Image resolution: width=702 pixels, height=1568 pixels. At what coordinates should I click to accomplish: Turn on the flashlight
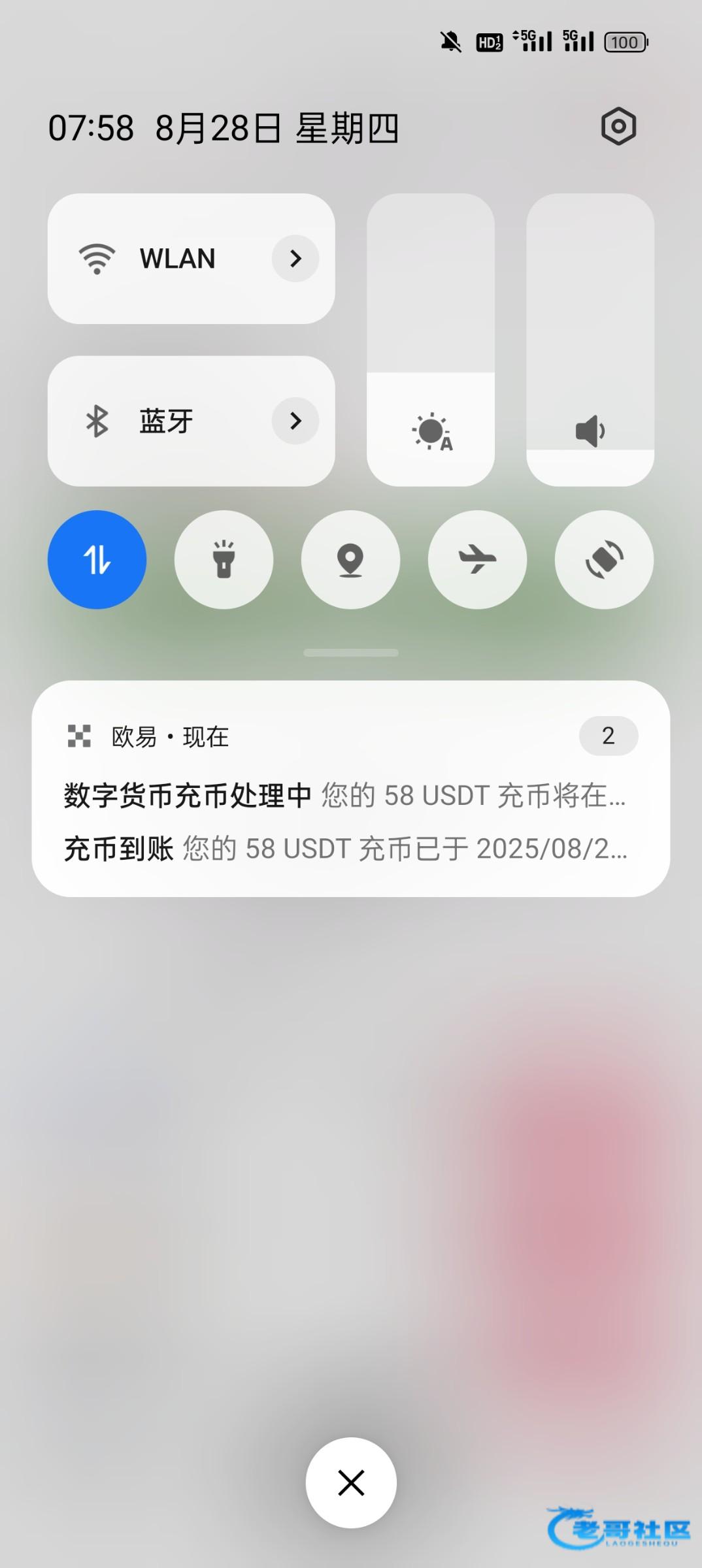pyautogui.click(x=224, y=560)
